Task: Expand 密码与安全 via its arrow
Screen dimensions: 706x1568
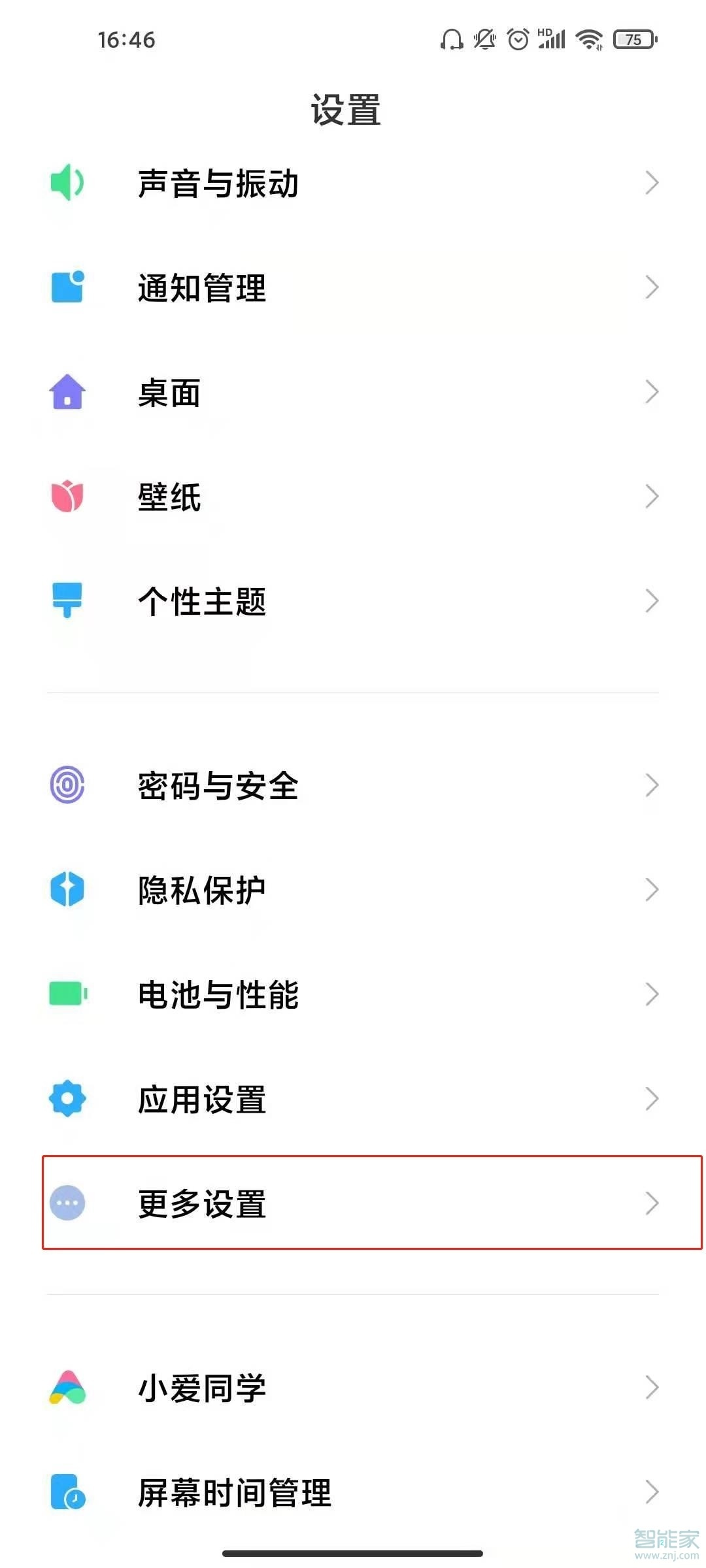Action: (651, 787)
